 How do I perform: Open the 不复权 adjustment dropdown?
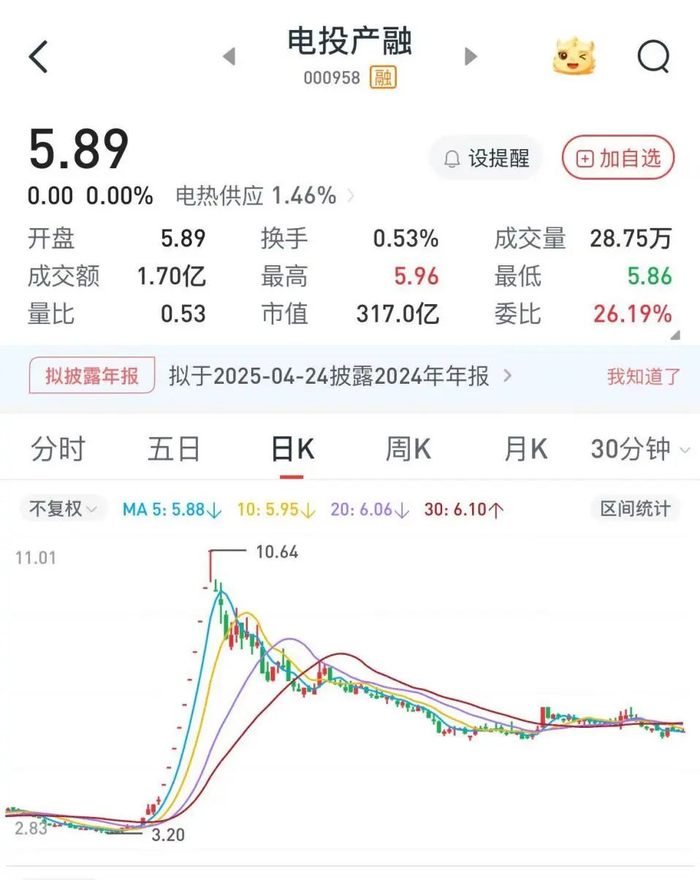point(64,509)
